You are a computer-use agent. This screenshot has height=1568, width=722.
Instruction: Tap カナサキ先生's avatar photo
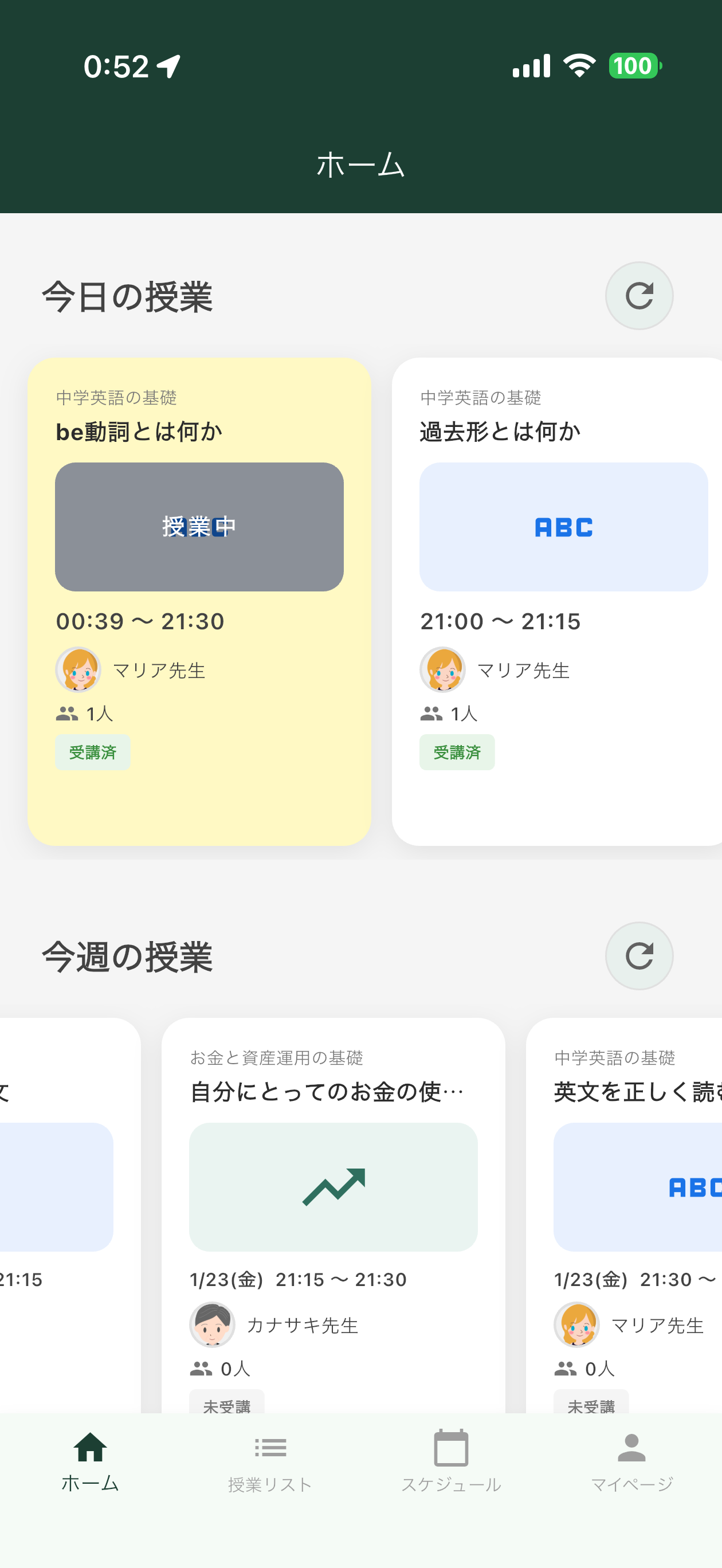coord(213,1324)
